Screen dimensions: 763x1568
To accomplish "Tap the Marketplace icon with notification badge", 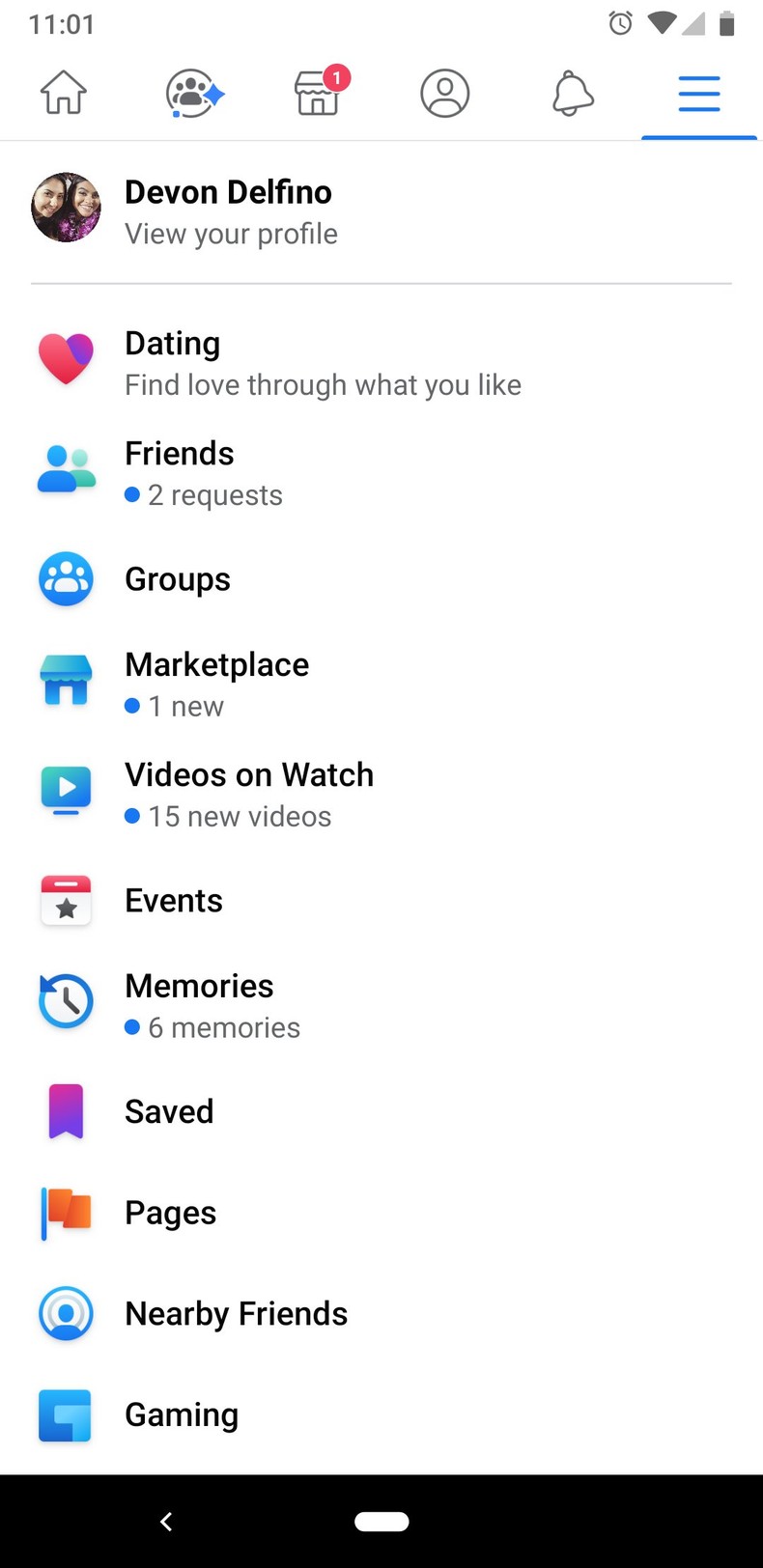I will (318, 93).
